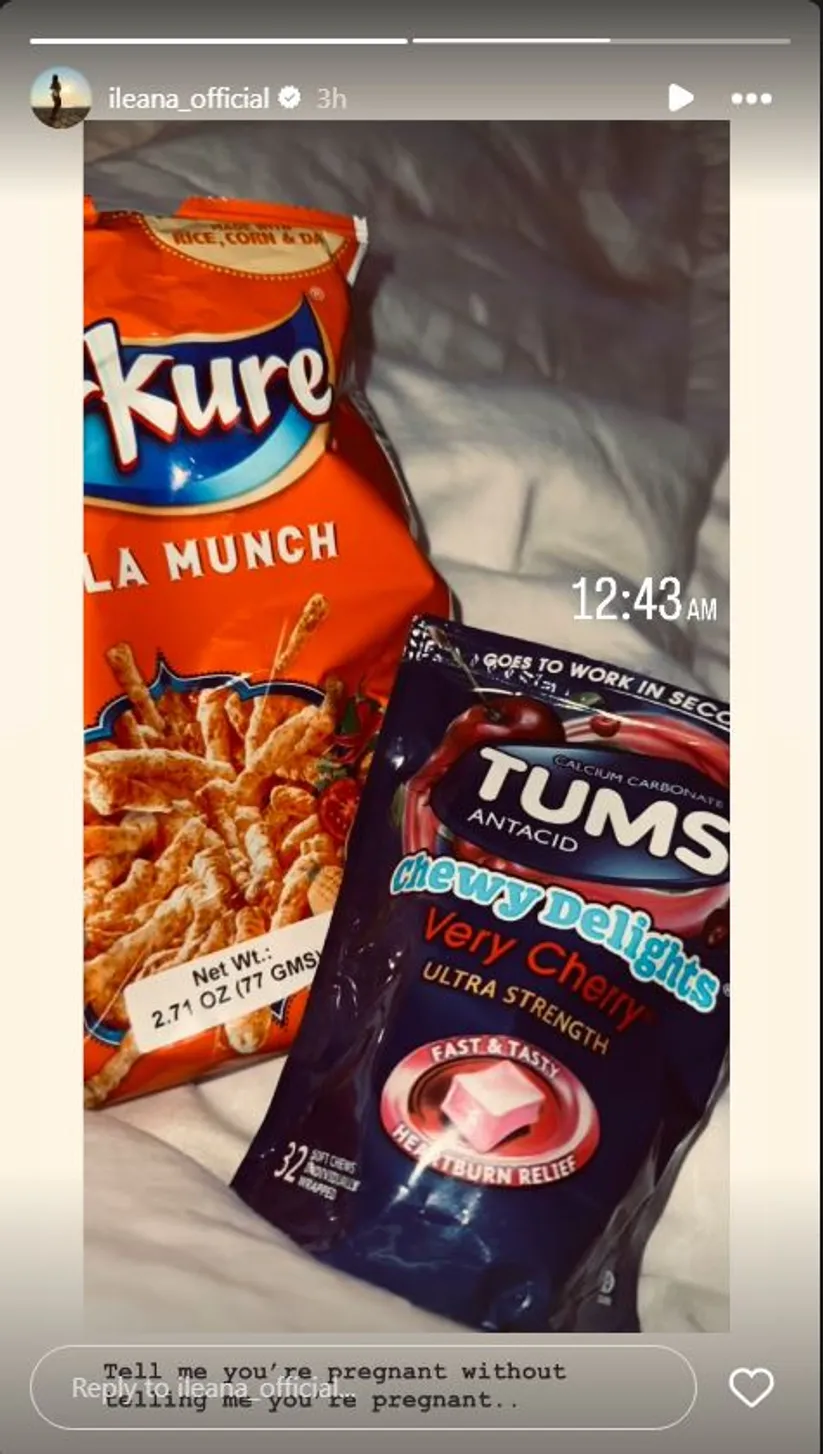
Task: Reply to ileana_official's story
Action: pyautogui.click(x=362, y=1387)
